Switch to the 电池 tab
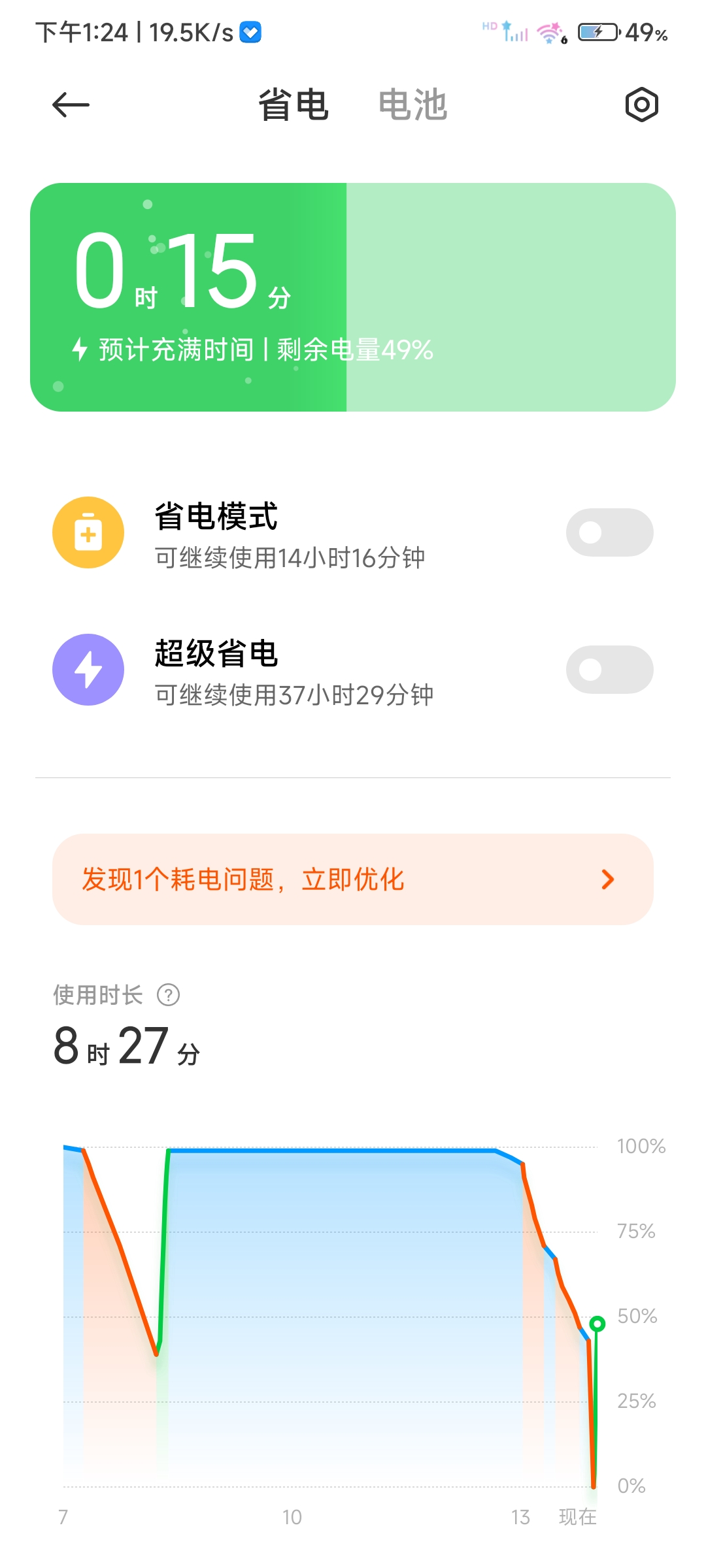This screenshot has height=1568, width=706. click(x=412, y=105)
